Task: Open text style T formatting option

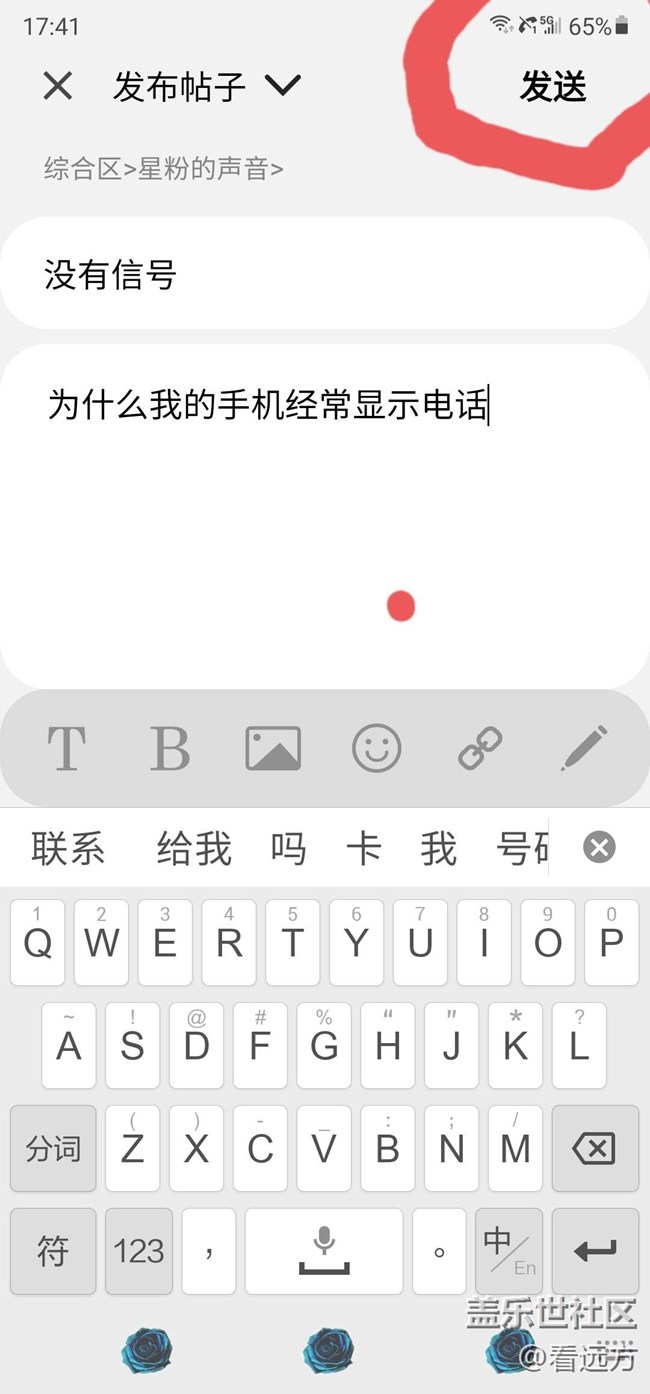Action: 66,748
